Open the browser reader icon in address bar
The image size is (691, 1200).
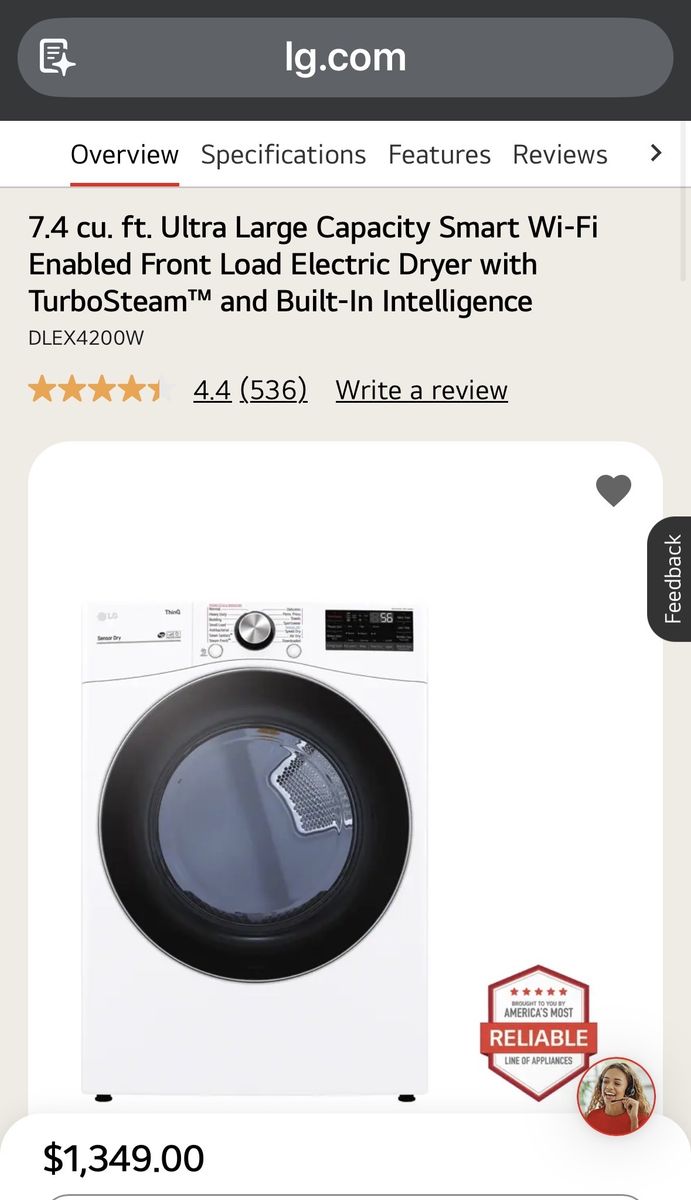(x=57, y=57)
